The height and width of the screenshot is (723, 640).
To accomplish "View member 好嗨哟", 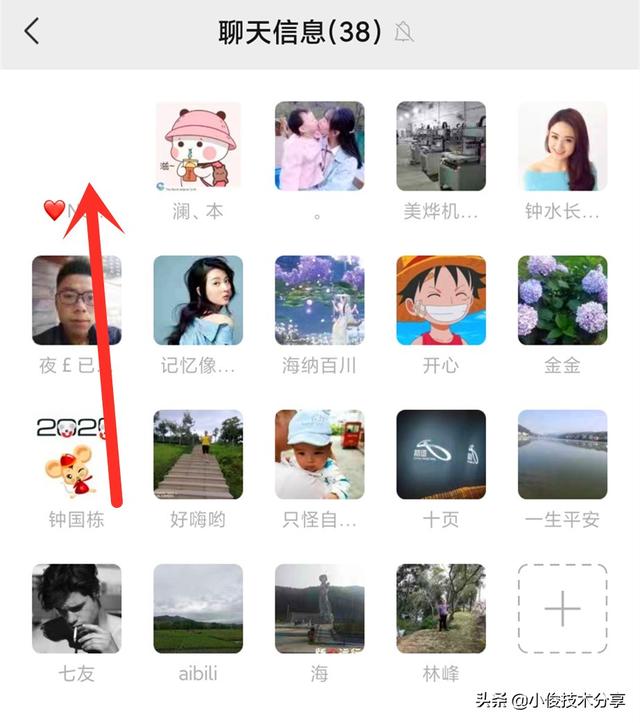I will click(198, 454).
